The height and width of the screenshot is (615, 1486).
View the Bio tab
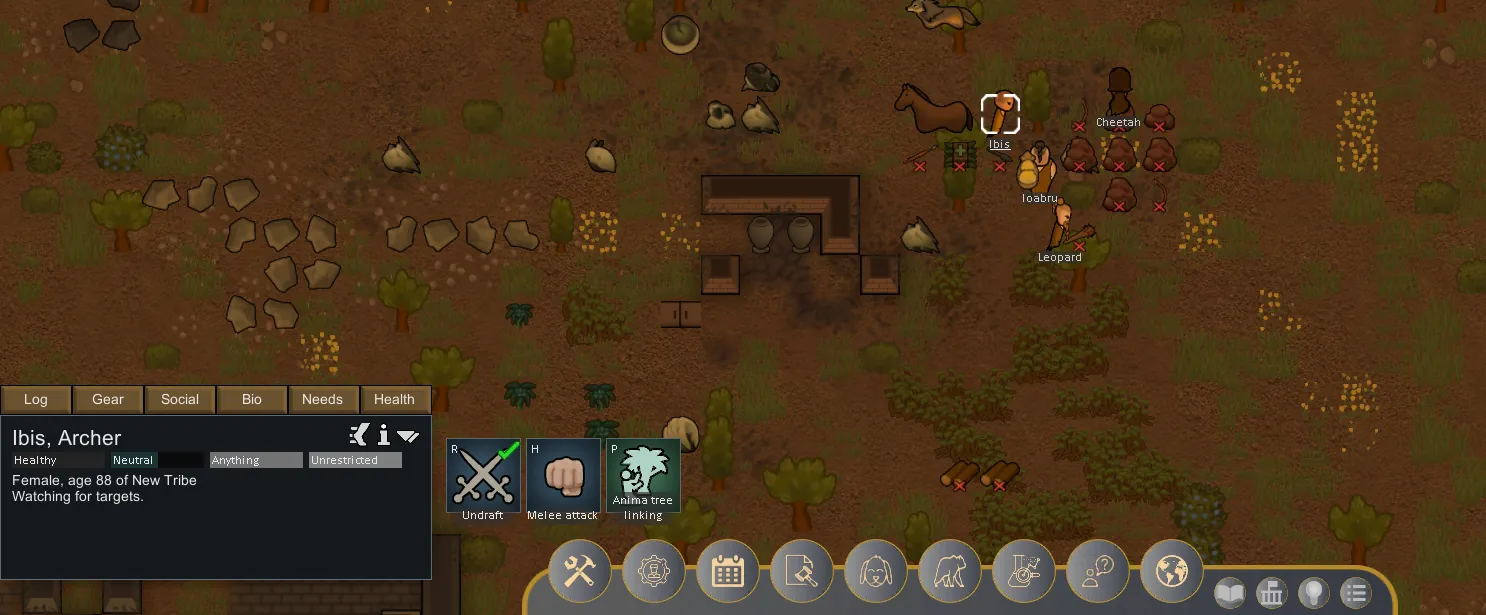[252, 399]
